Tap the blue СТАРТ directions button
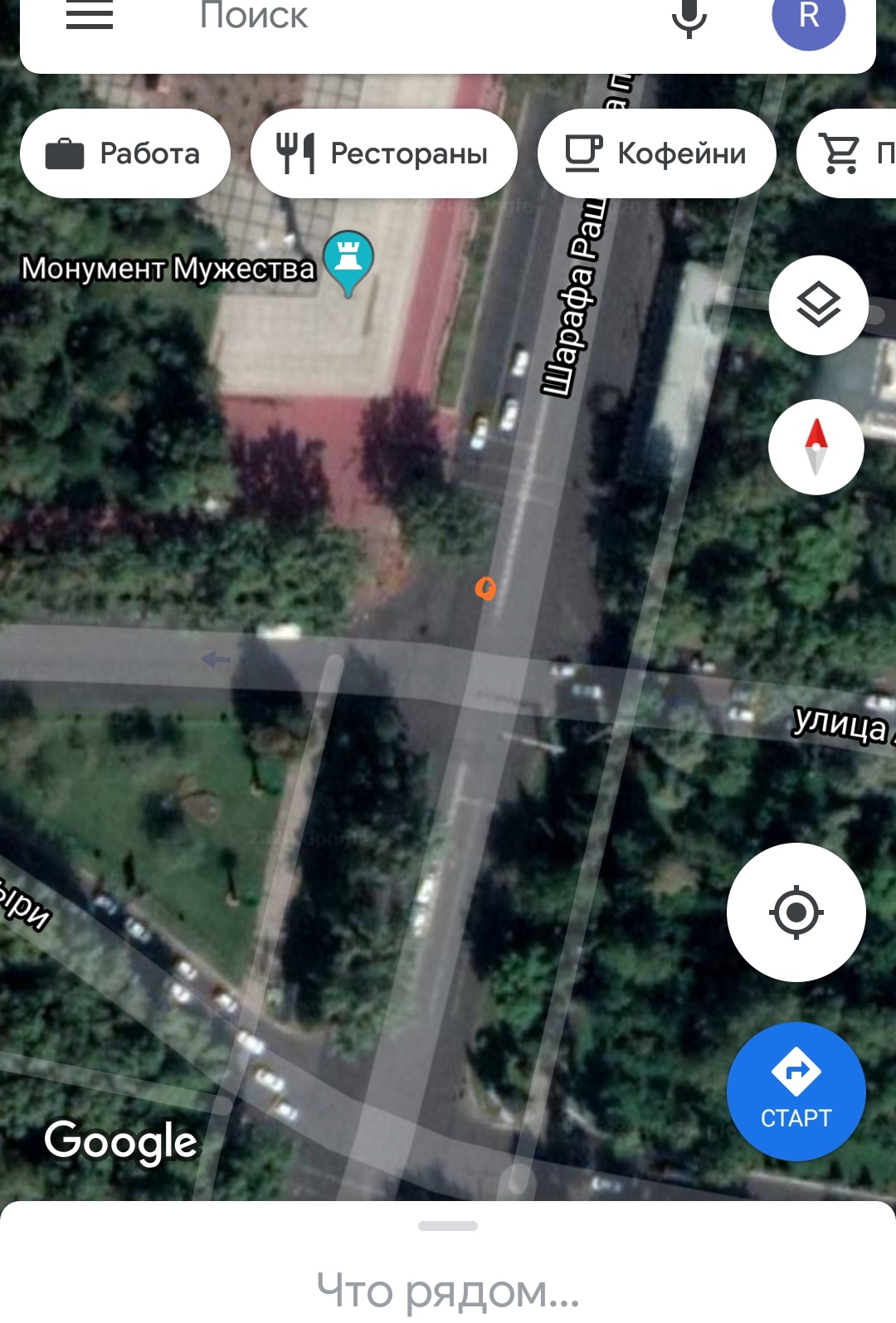 (x=796, y=1091)
